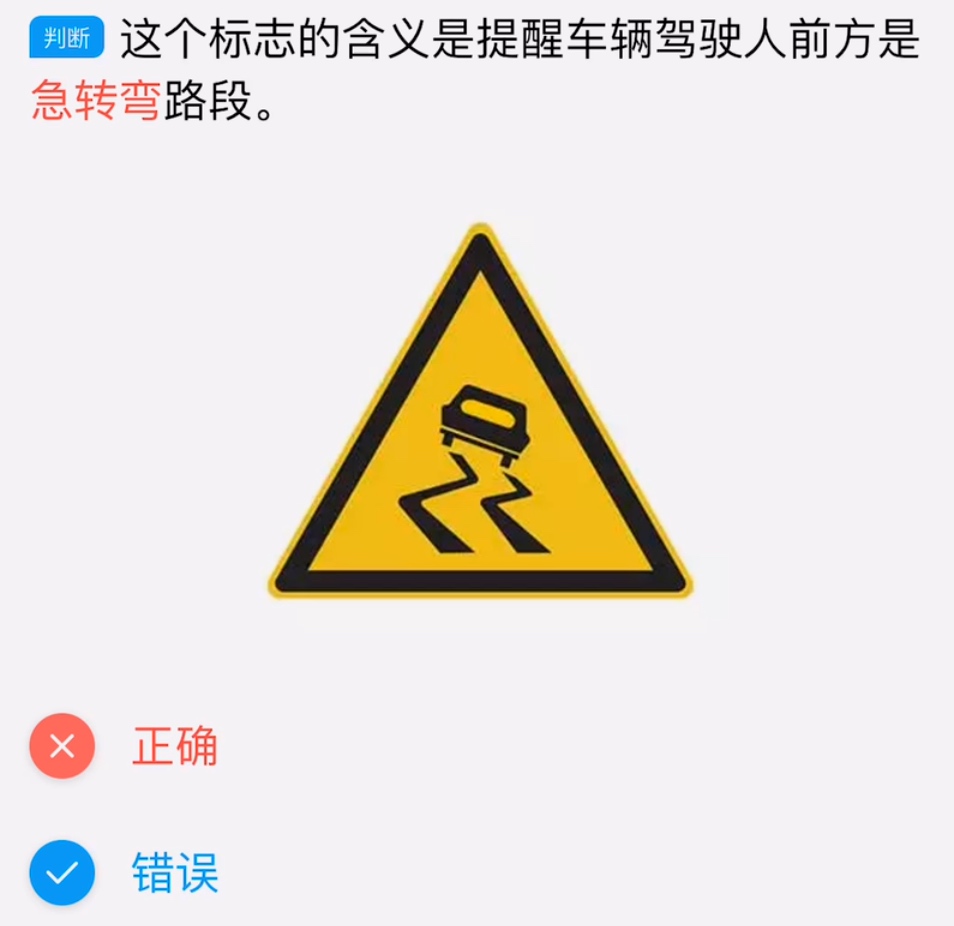Select the 正确 answer option

click(172, 747)
